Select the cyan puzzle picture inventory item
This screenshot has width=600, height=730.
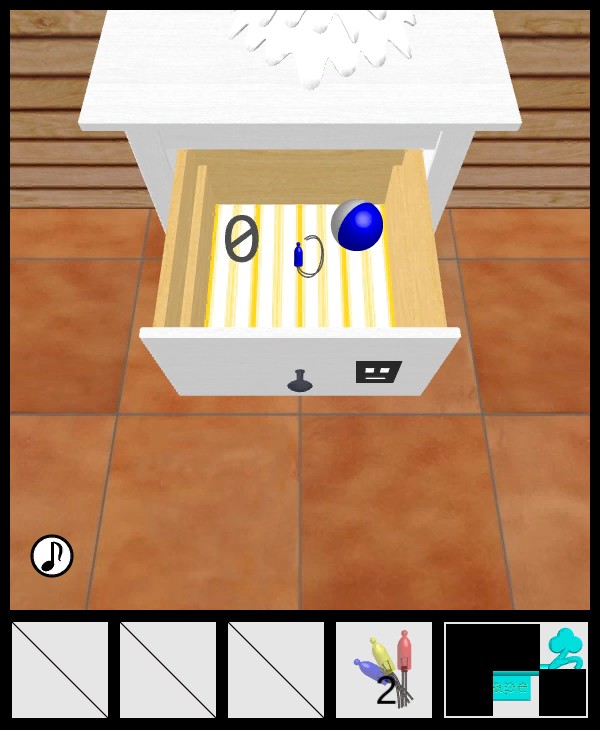tap(516, 669)
